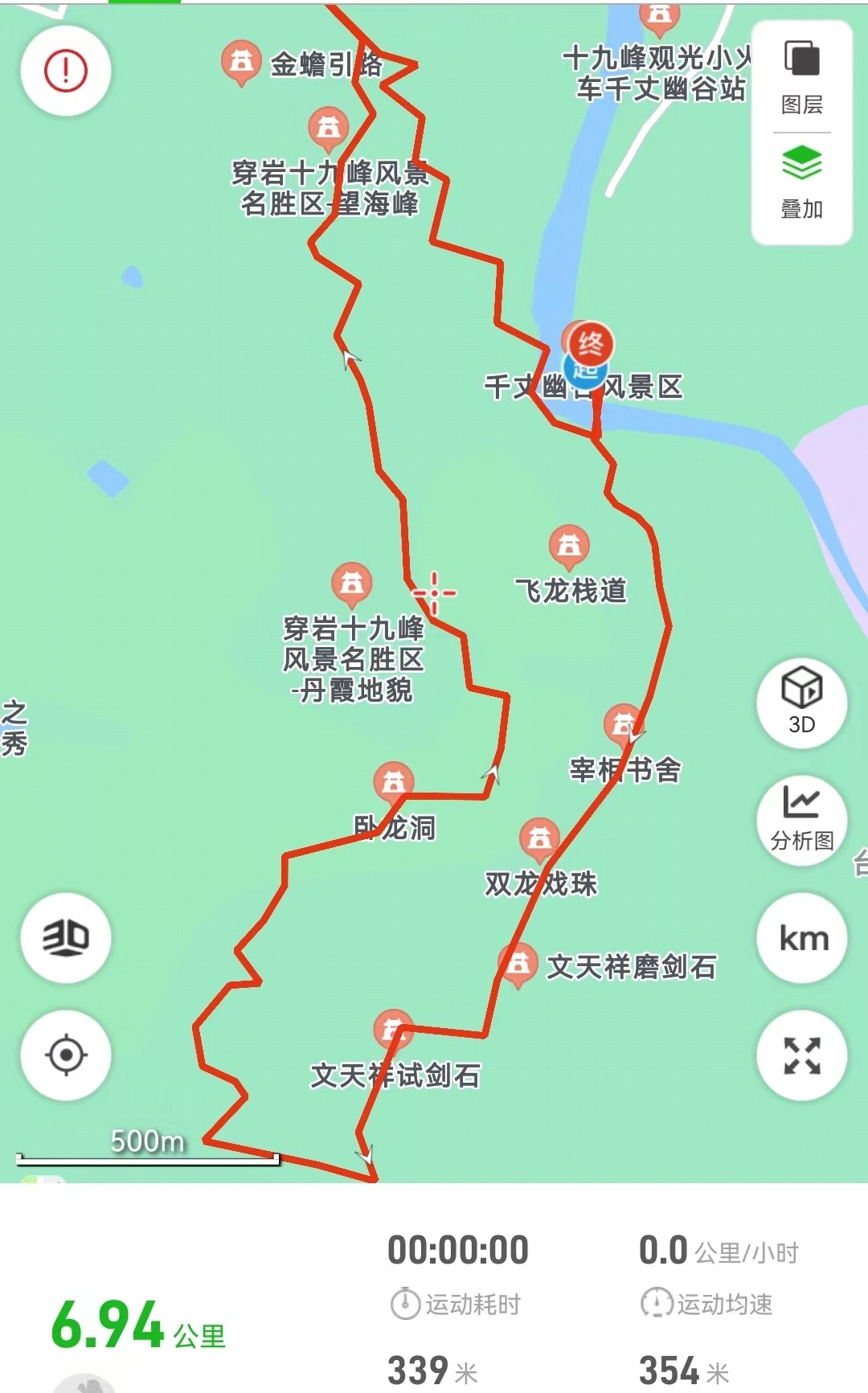Toggle the km distance markers
The height and width of the screenshot is (1393, 868).
click(801, 938)
